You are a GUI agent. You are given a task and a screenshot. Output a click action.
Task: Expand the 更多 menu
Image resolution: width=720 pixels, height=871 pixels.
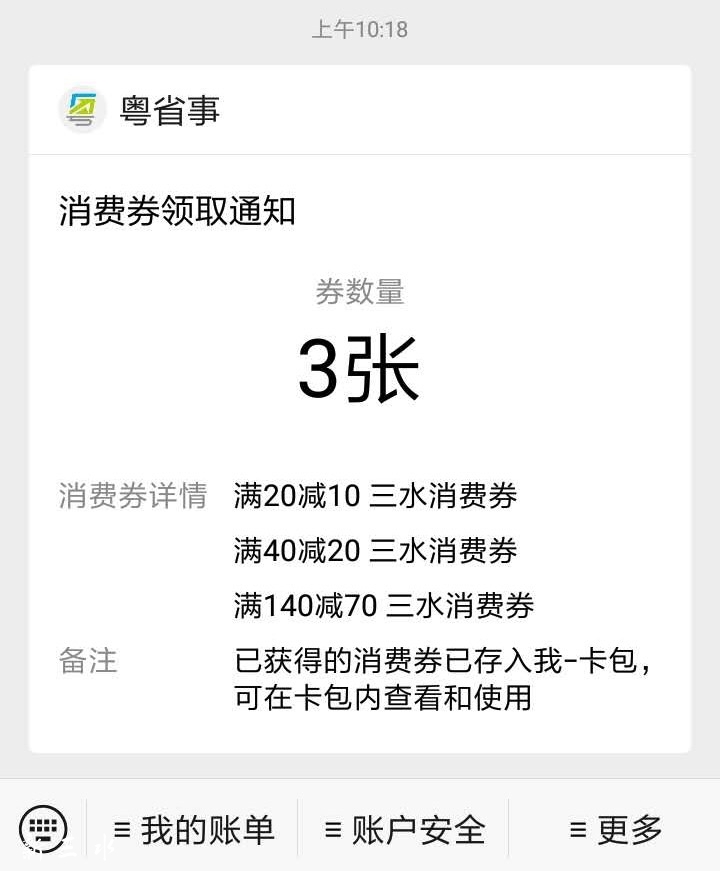click(x=615, y=829)
